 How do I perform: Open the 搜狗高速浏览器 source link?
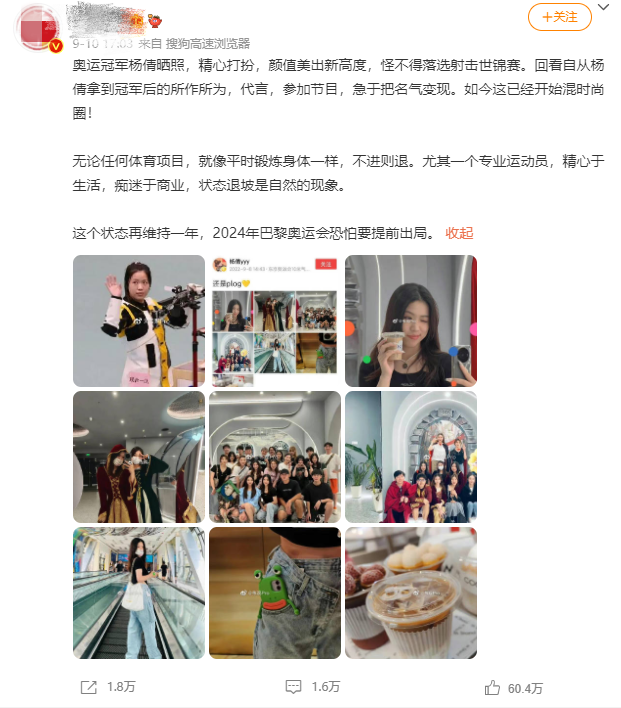coord(208,44)
